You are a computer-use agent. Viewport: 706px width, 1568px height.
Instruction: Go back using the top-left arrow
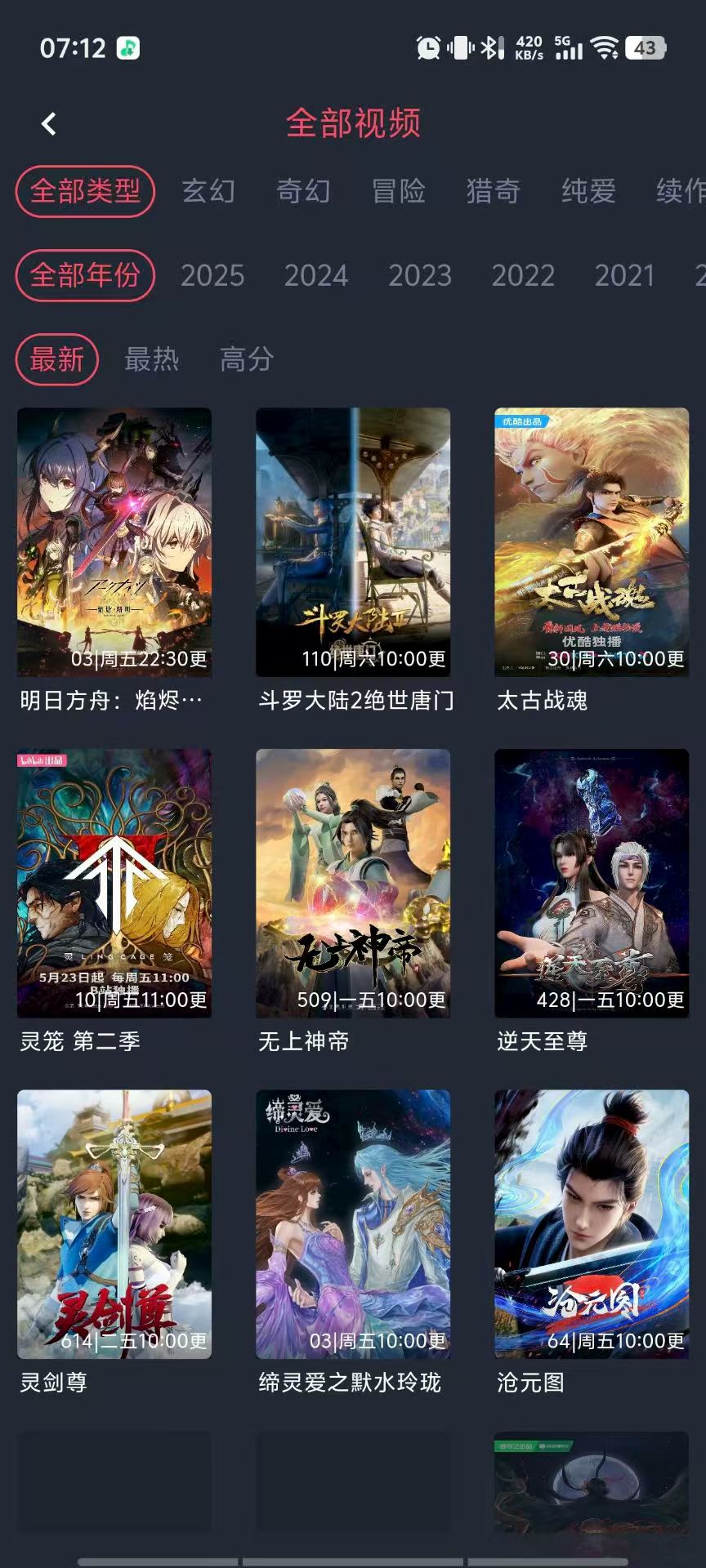(49, 124)
